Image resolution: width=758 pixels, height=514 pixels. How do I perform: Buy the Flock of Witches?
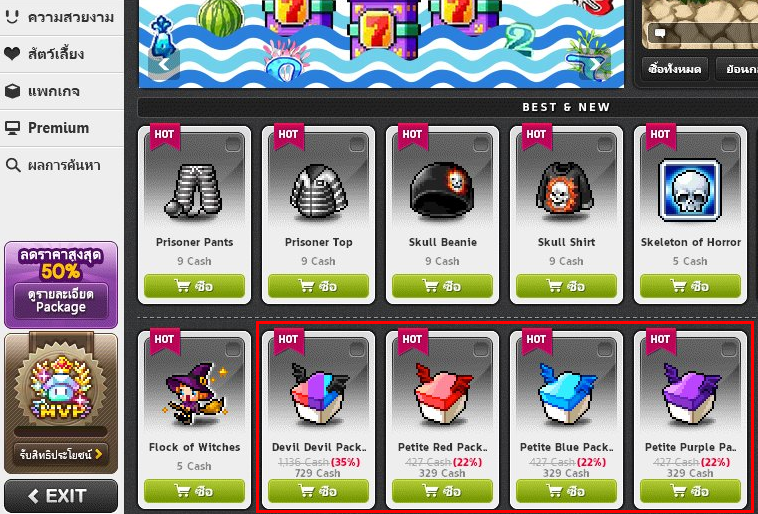(x=194, y=491)
